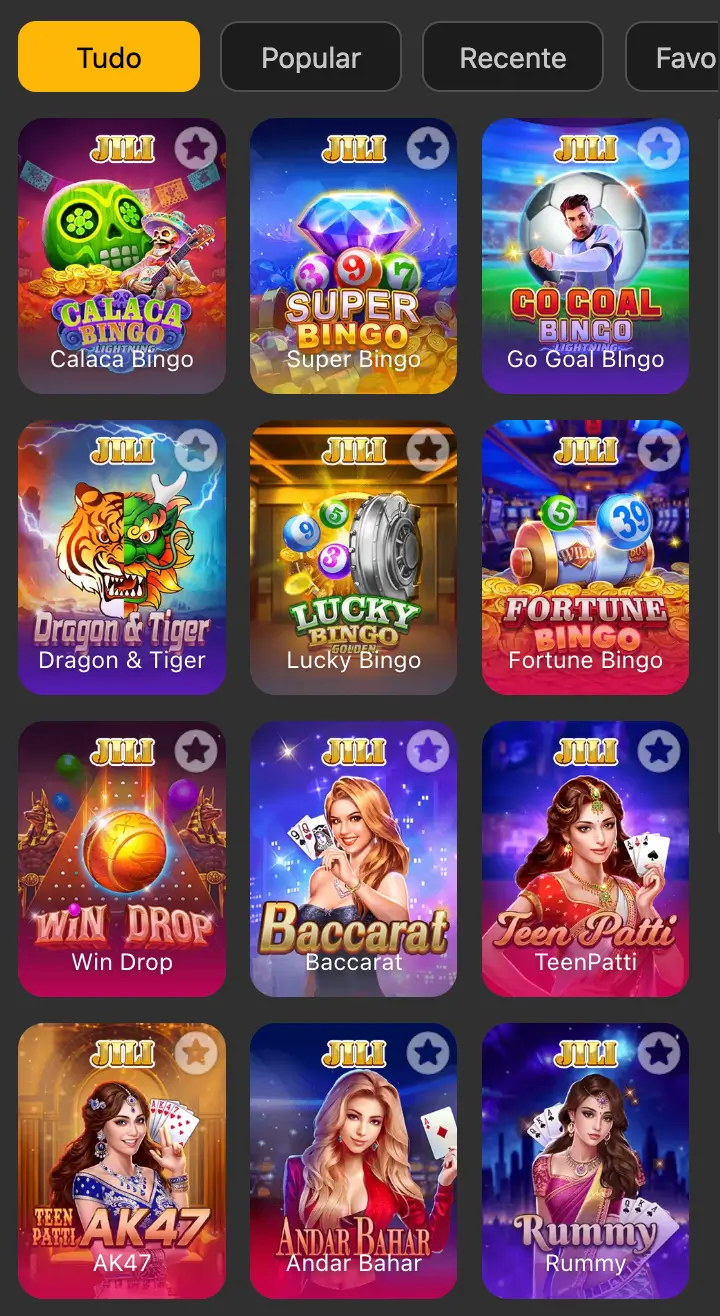The height and width of the screenshot is (1316, 720).
Task: Add Fortune Bingo to favorites
Action: 659,450
